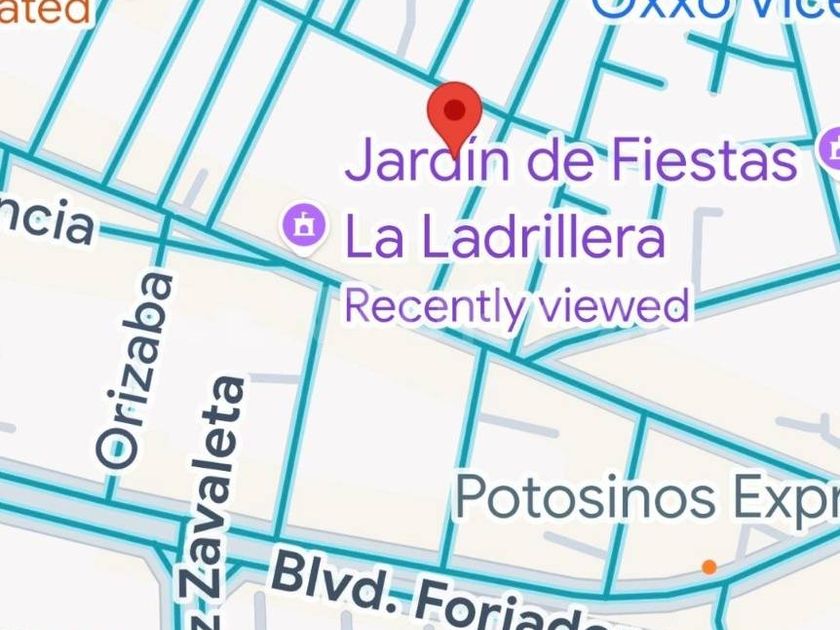Select the purple venue icon beside La Ladrillera

pyautogui.click(x=306, y=226)
